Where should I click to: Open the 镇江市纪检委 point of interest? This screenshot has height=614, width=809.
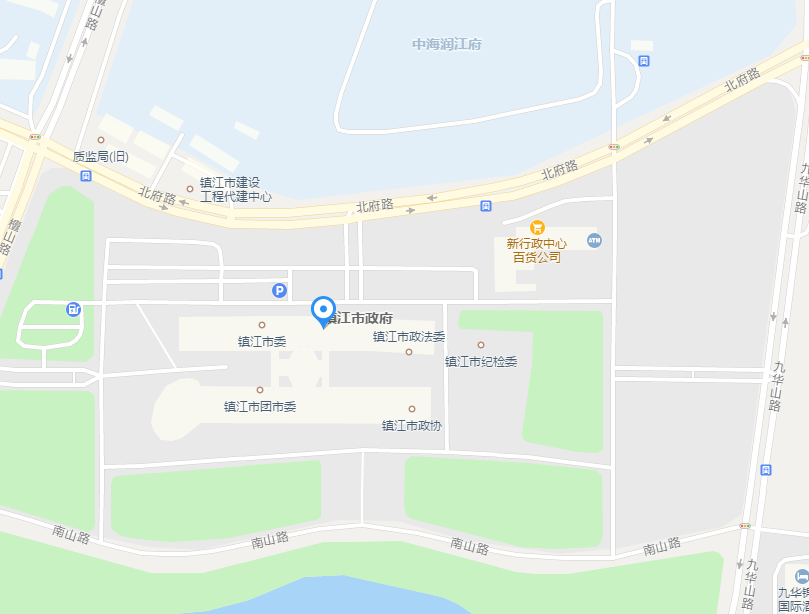click(x=481, y=345)
